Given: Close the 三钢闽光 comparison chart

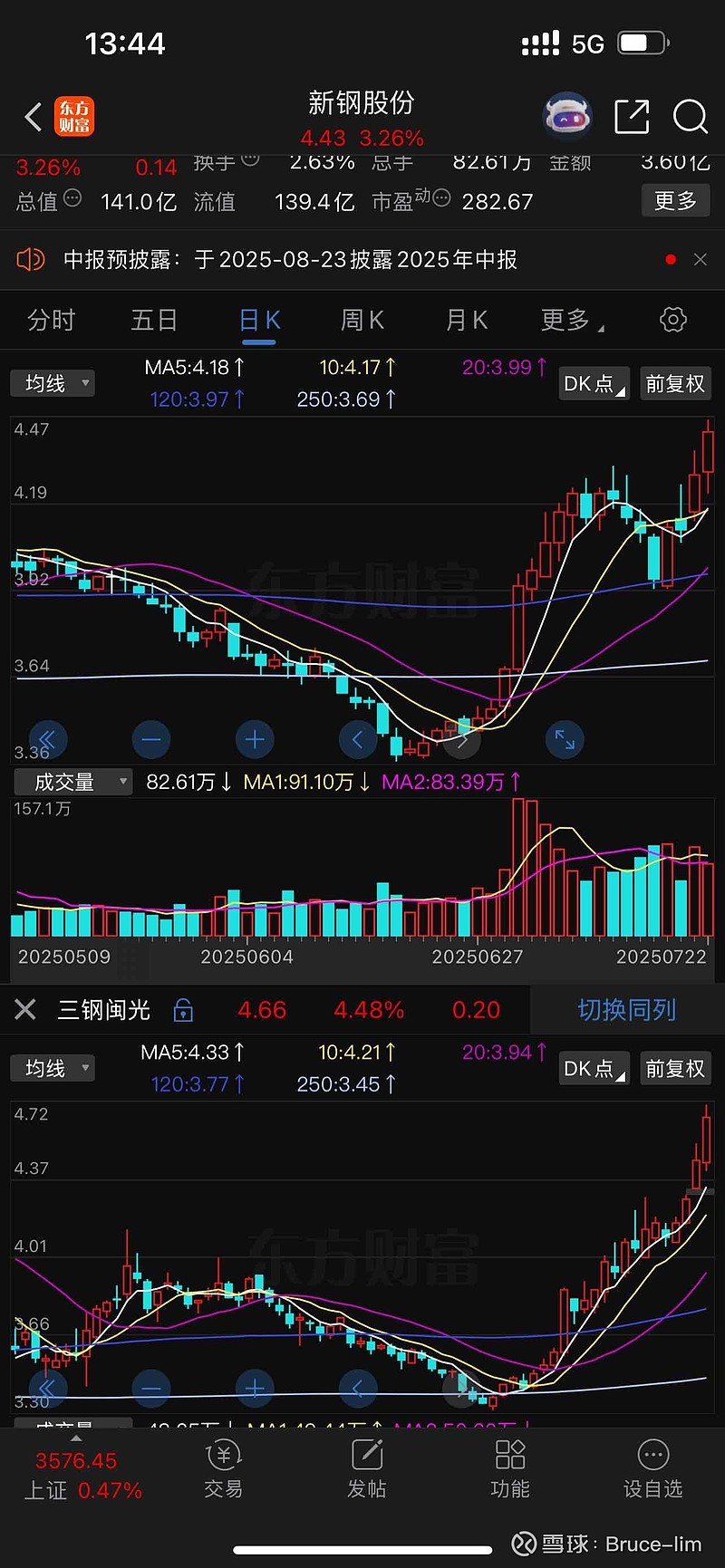Looking at the screenshot, I should pyautogui.click(x=25, y=1009).
